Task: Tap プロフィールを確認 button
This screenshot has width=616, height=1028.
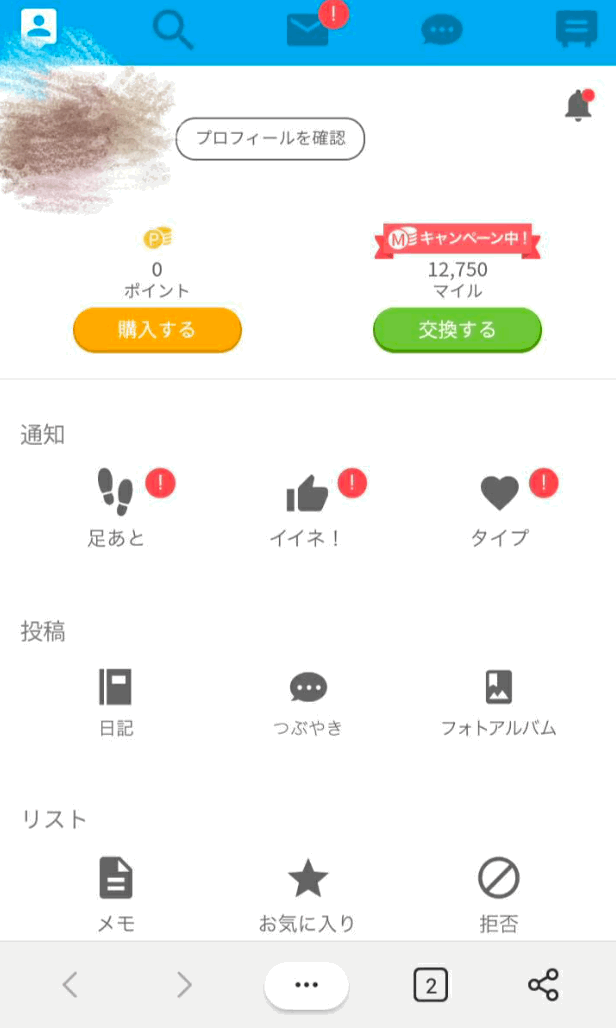Action: point(270,139)
